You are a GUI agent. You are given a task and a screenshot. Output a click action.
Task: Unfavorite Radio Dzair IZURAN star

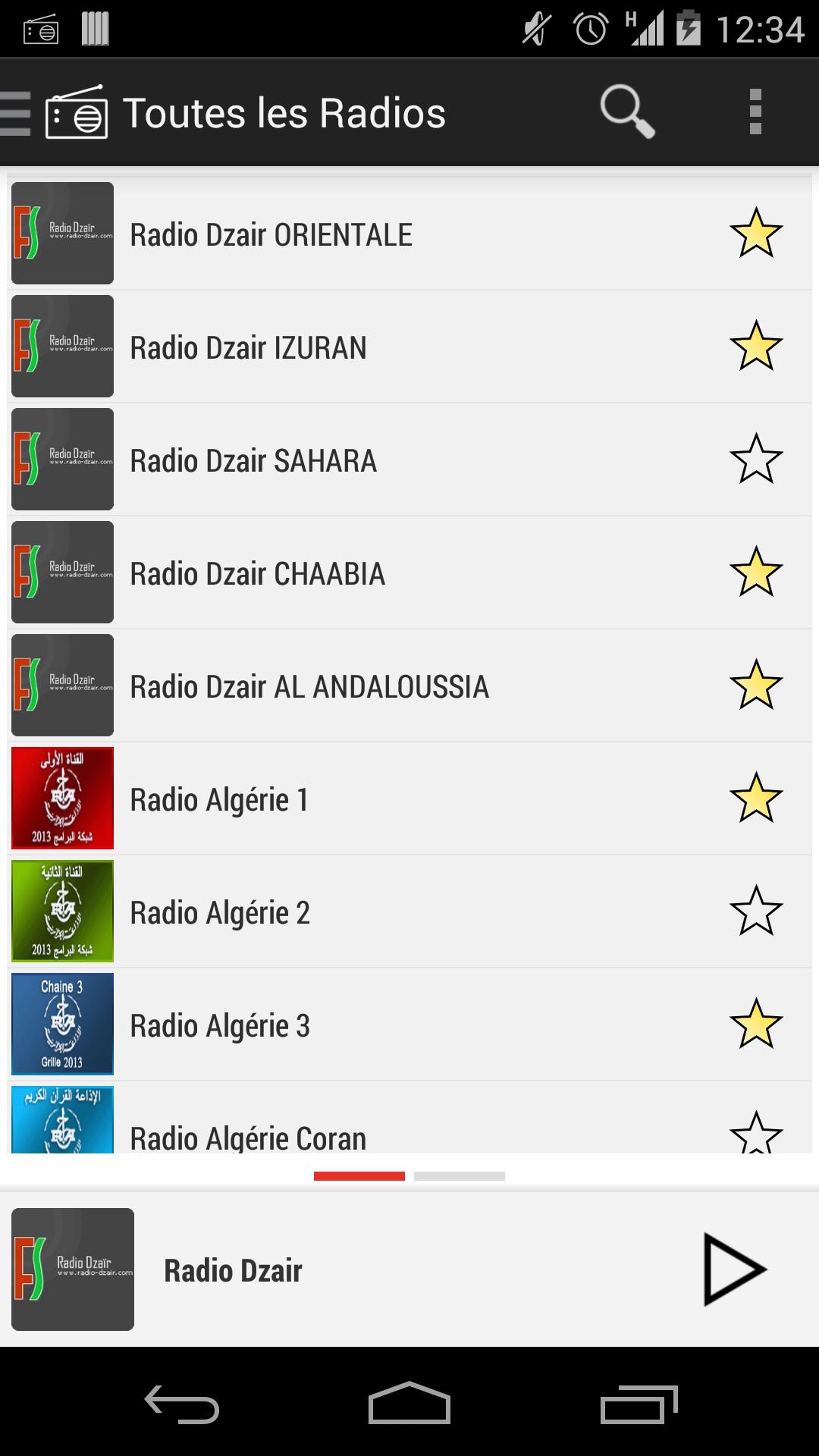[x=756, y=346]
